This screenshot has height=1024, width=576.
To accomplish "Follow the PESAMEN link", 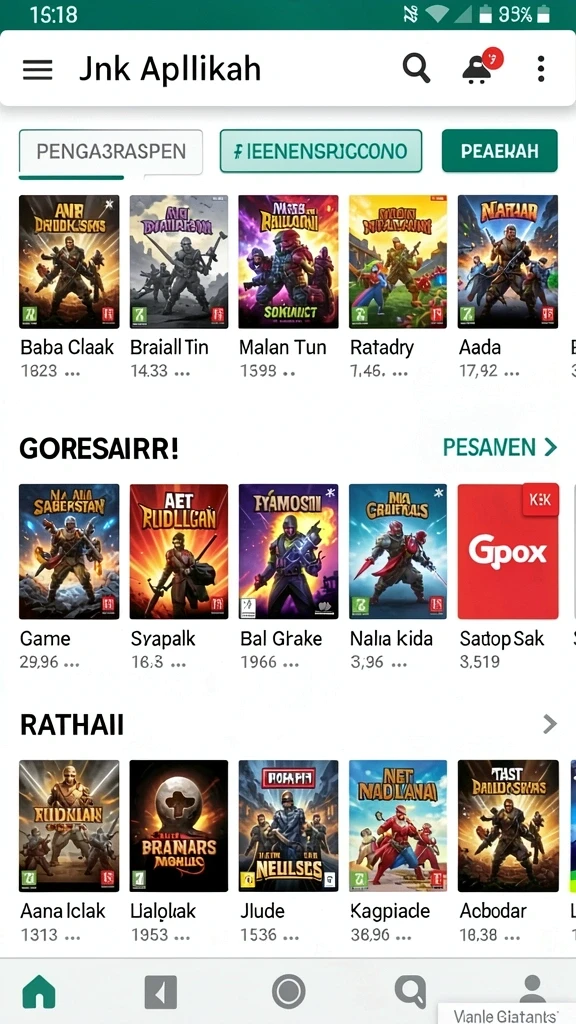I will (500, 447).
